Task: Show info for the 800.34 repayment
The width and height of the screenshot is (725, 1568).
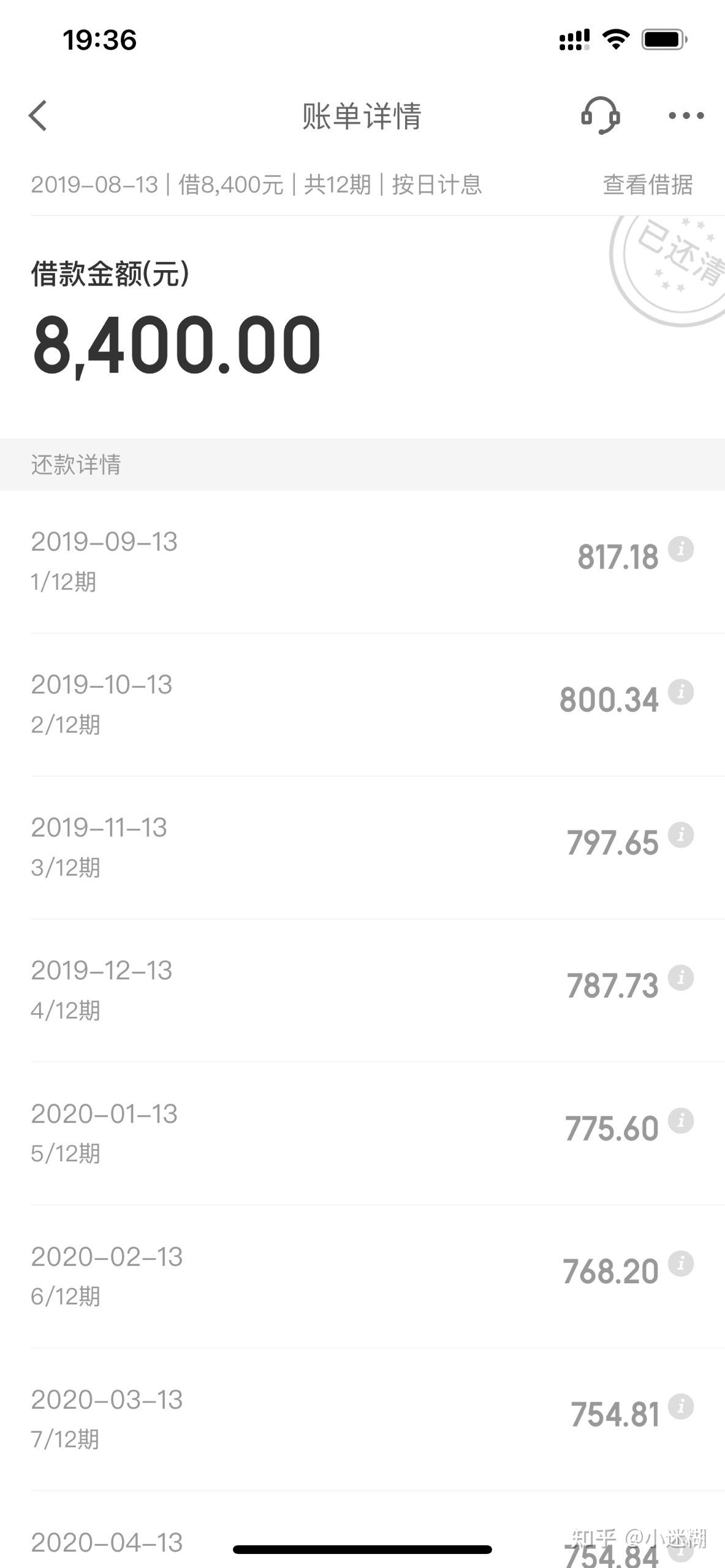Action: point(680,692)
